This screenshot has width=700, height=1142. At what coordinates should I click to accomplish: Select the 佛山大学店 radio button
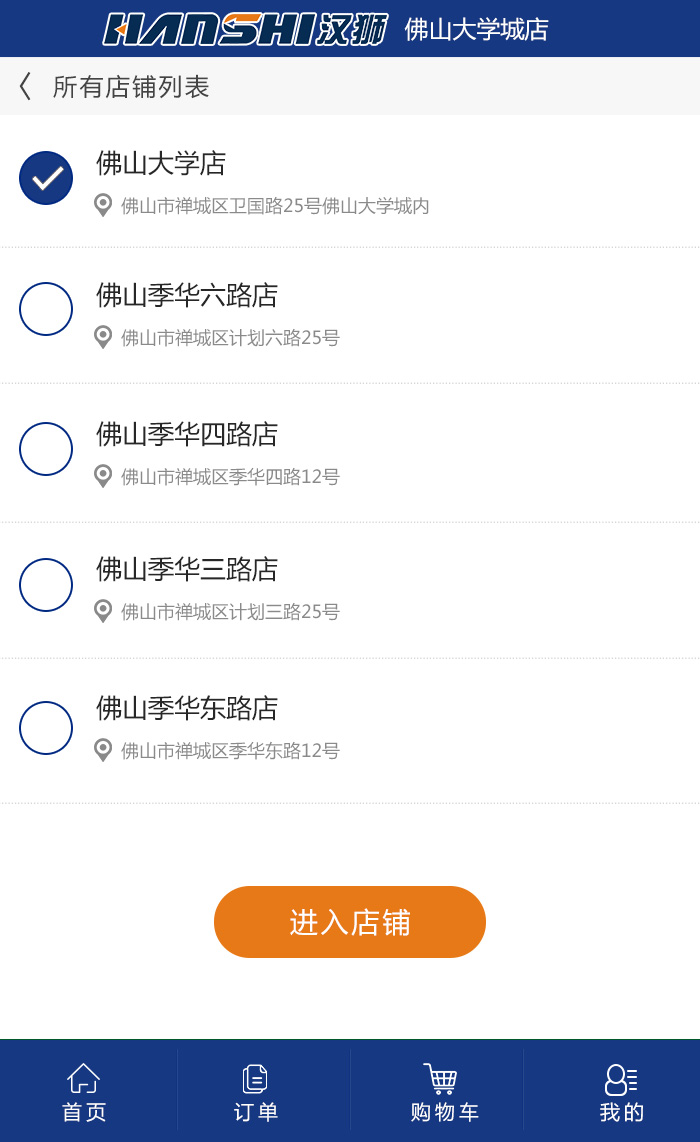pos(46,178)
